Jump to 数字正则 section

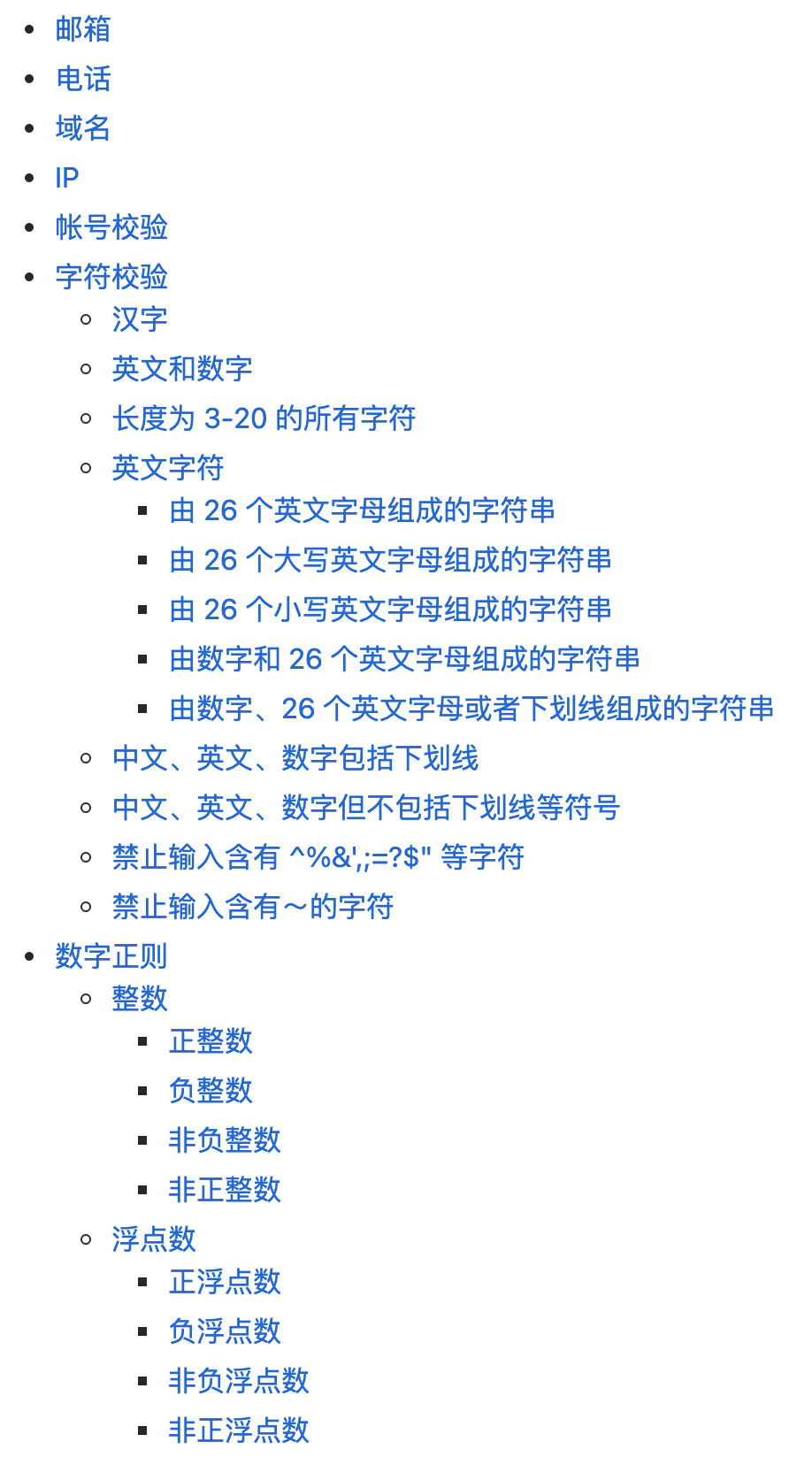pyautogui.click(x=111, y=956)
